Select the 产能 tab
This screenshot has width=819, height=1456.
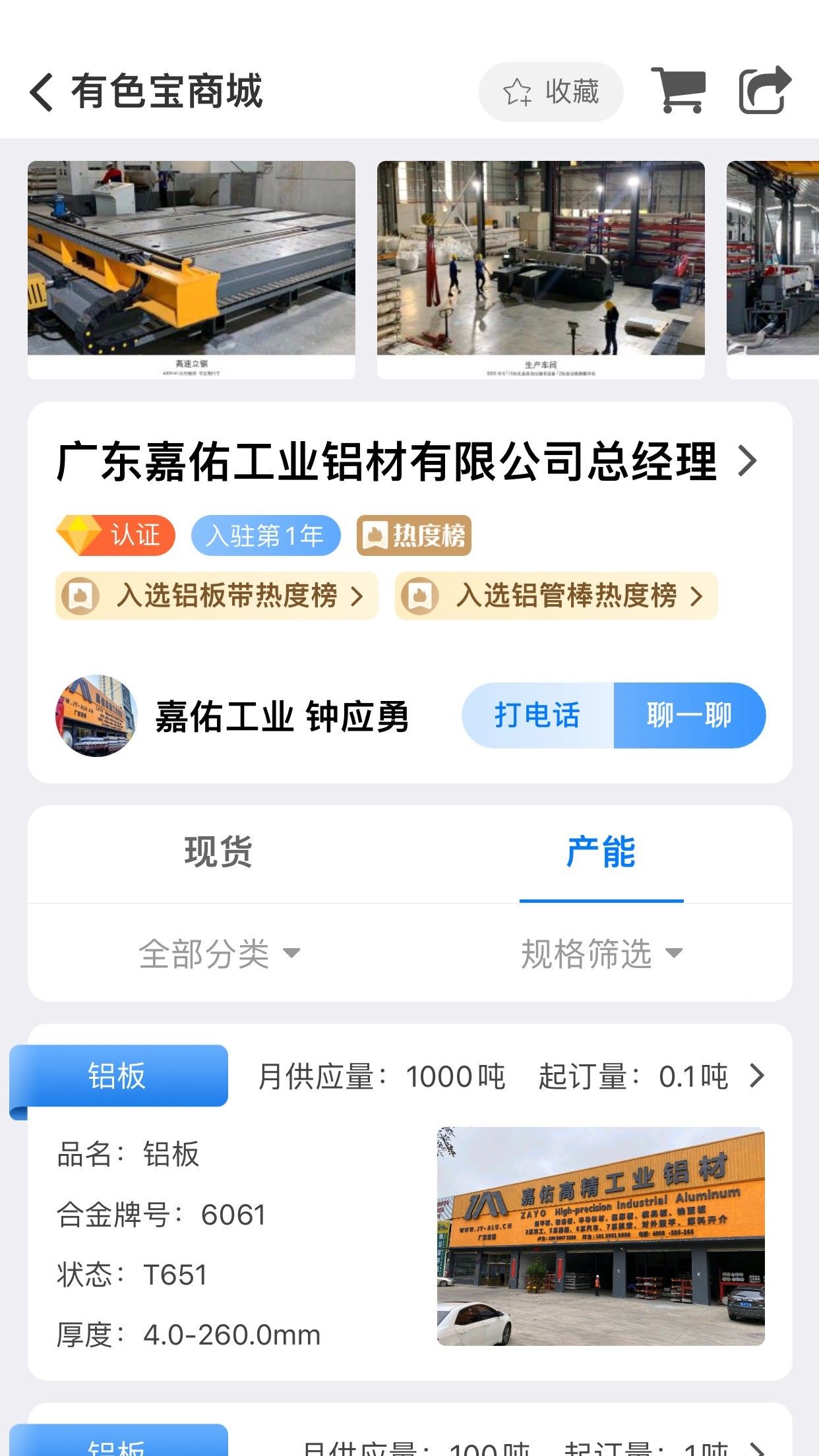[601, 852]
